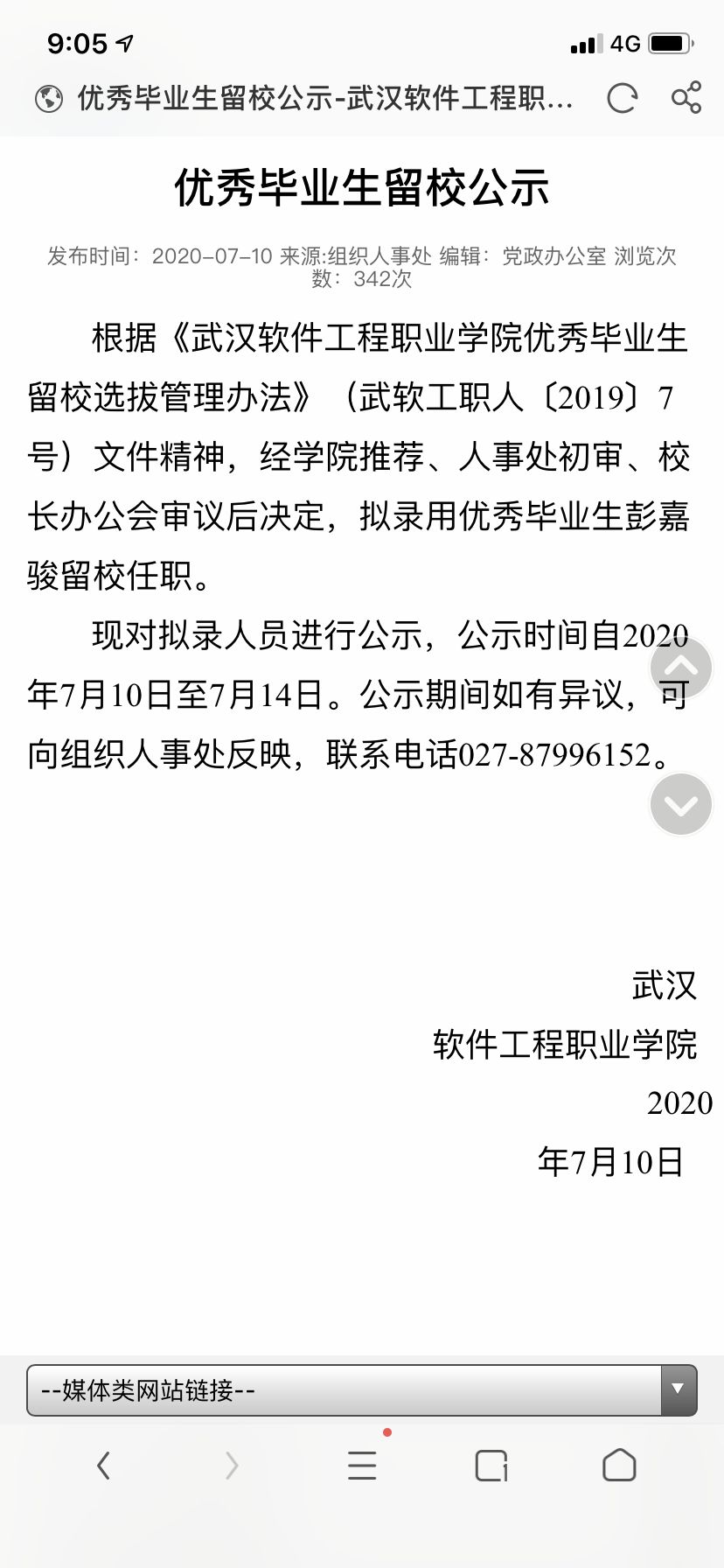
Task: Tap the address bar showing 优秀毕业生留校公示
Action: (325, 98)
